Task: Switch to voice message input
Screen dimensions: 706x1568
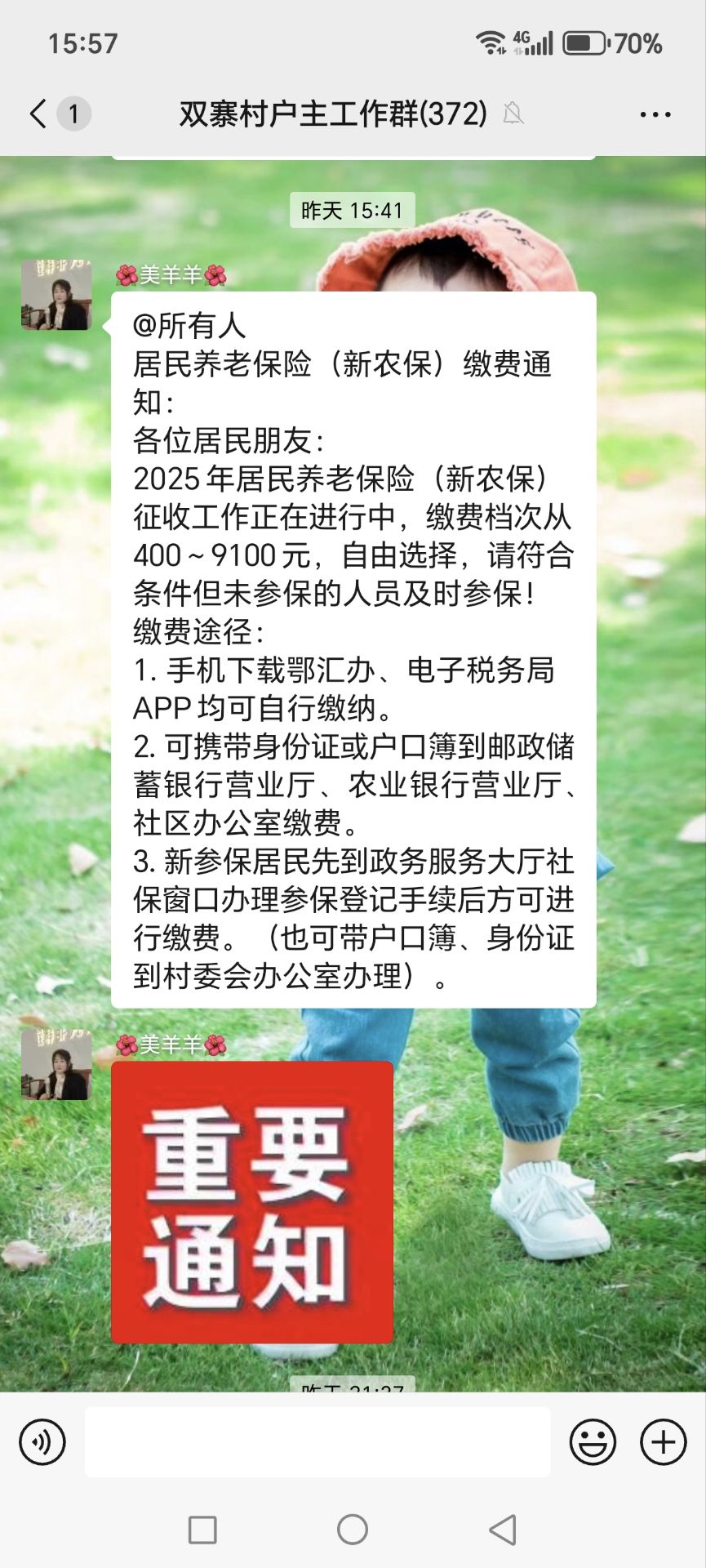Action: click(42, 1442)
